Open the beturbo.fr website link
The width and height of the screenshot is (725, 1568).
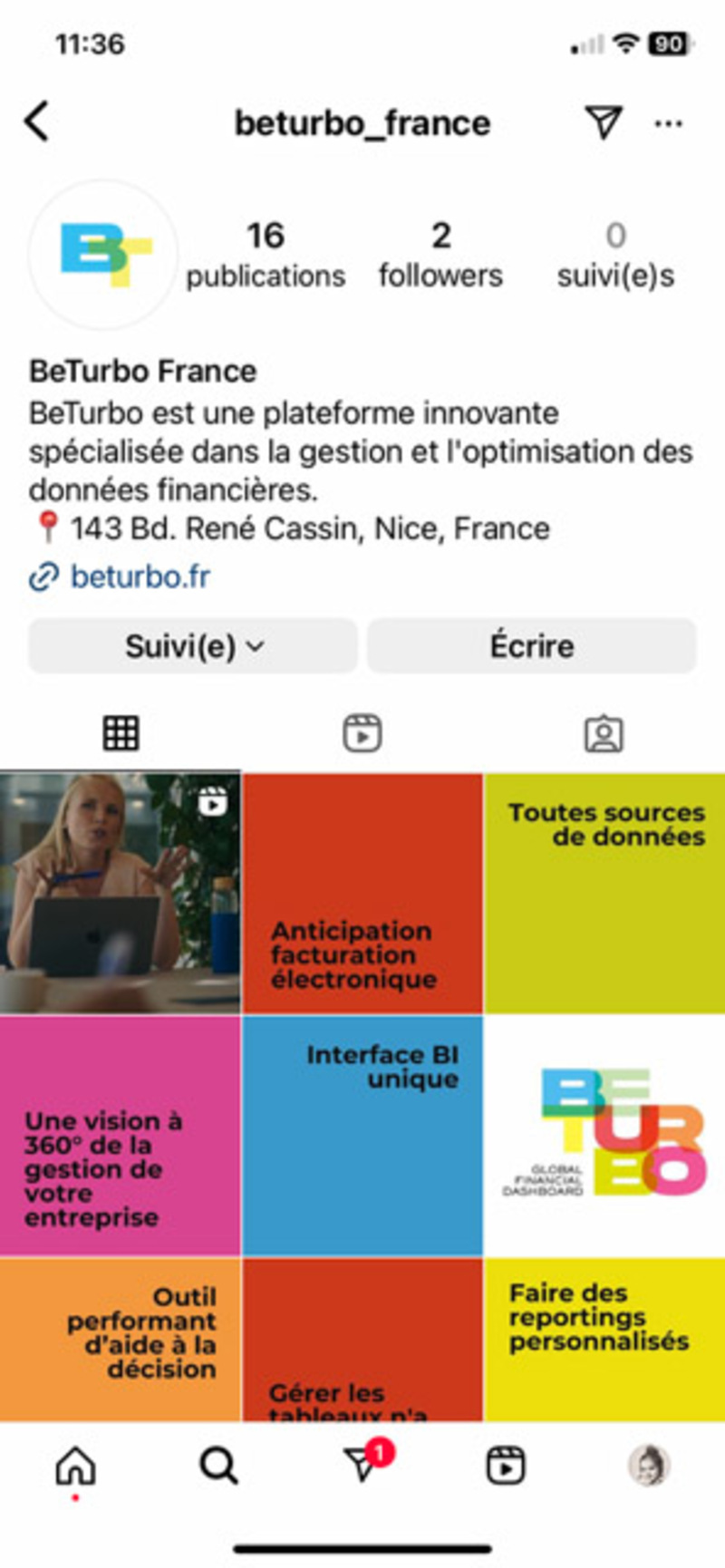pyautogui.click(x=139, y=576)
